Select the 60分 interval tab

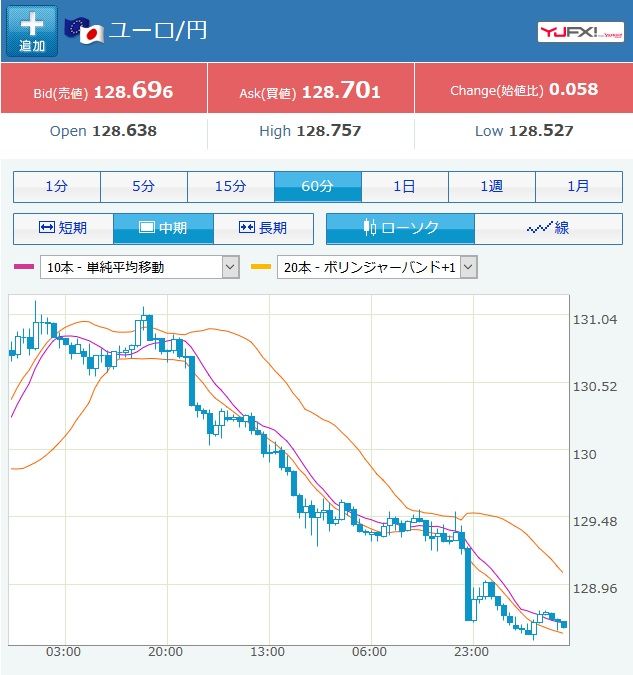[318, 186]
